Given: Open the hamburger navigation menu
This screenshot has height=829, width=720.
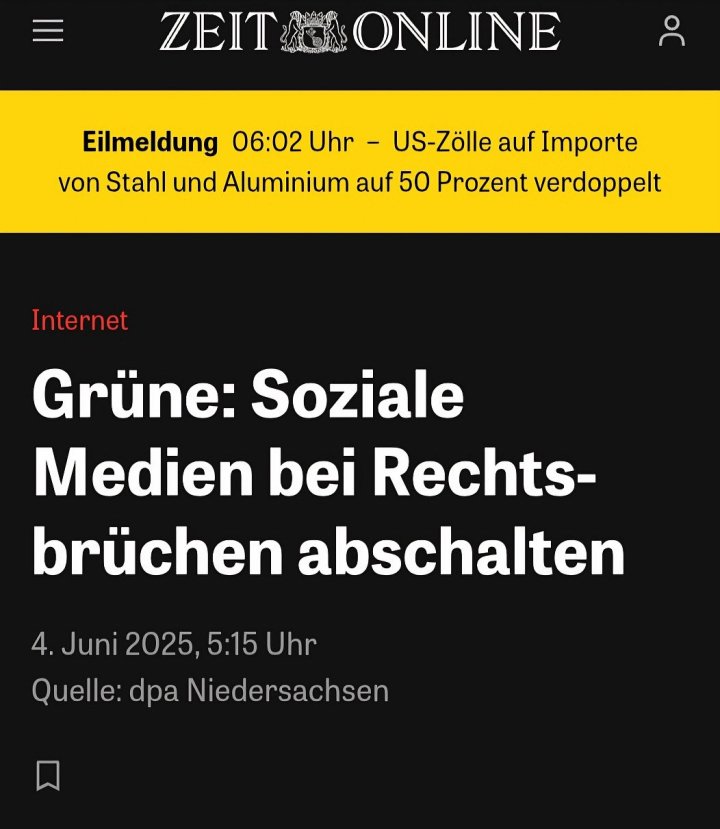Looking at the screenshot, I should click(x=48, y=31).
